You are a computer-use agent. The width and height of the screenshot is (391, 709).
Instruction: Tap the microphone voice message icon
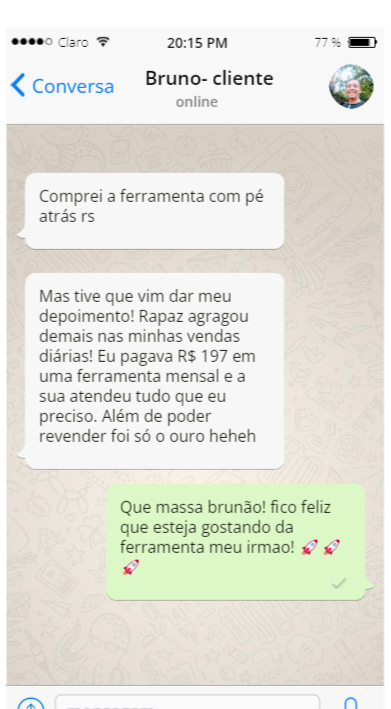pyautogui.click(x=351, y=704)
